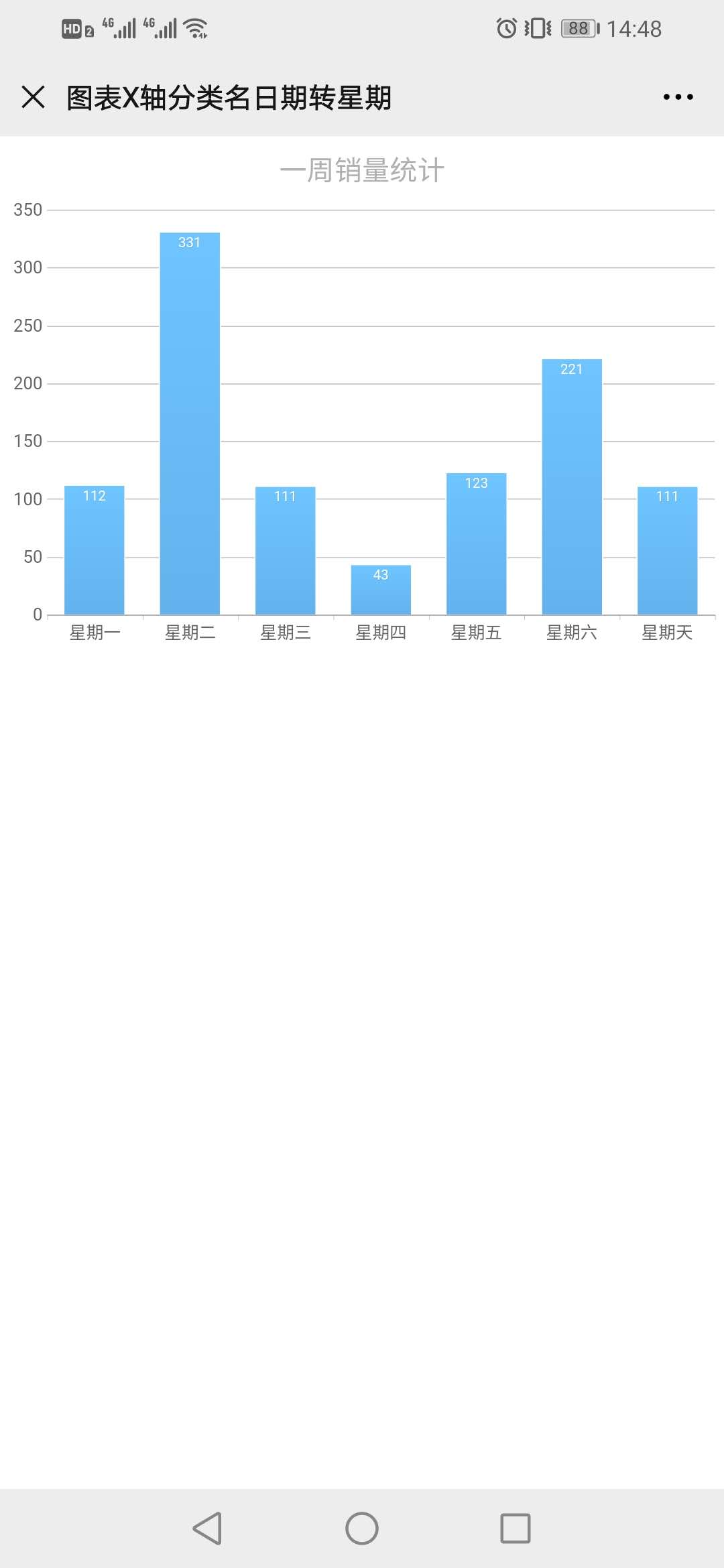Open the recent apps view

pyautogui.click(x=516, y=1528)
